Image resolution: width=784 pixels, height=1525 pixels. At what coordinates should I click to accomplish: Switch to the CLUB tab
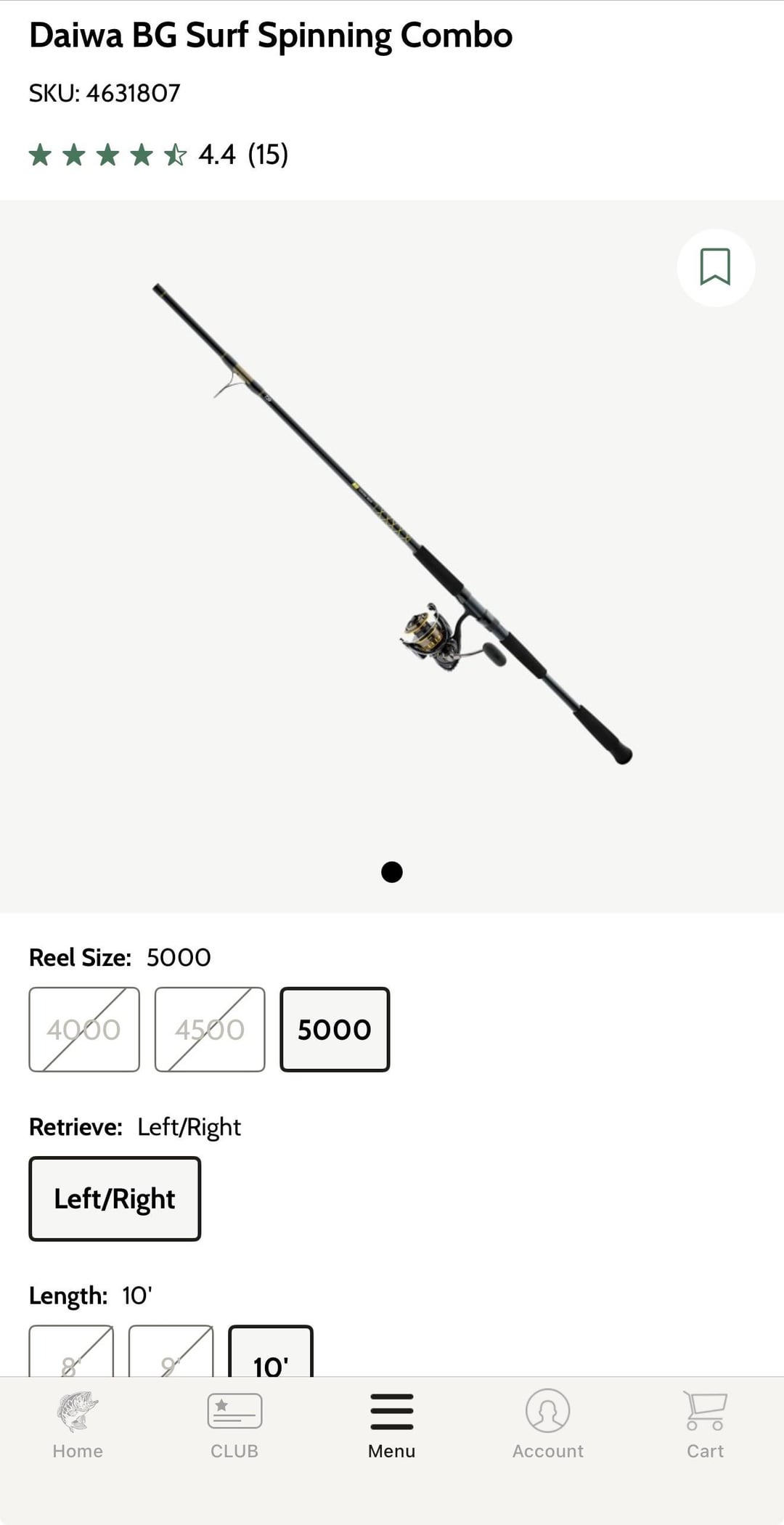pos(234,1425)
